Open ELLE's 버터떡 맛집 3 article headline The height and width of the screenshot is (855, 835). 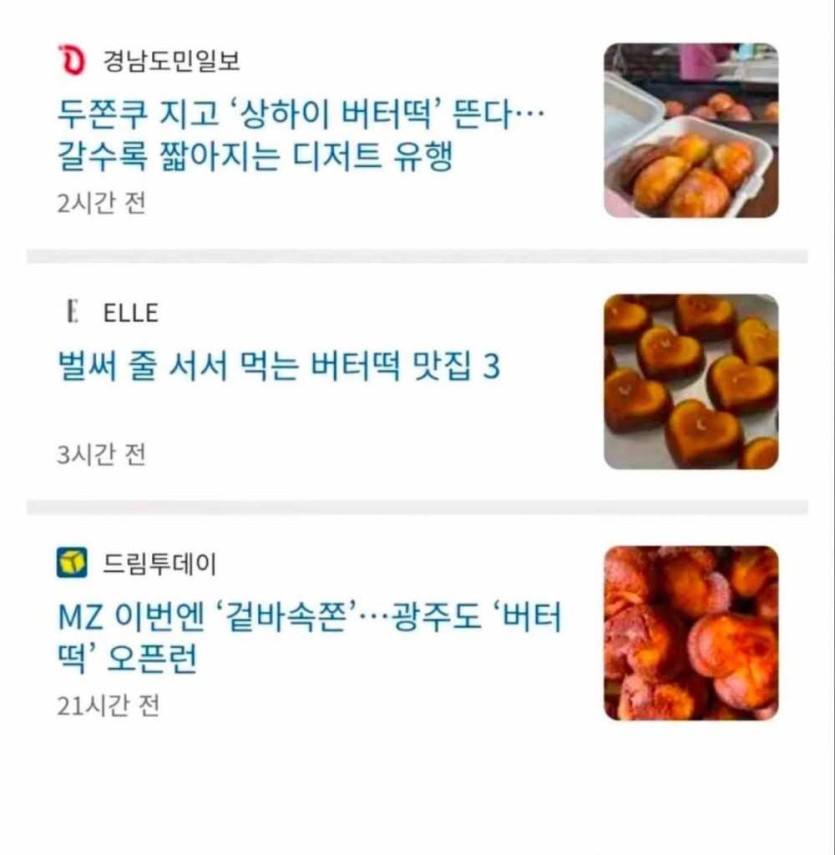pyautogui.click(x=279, y=368)
